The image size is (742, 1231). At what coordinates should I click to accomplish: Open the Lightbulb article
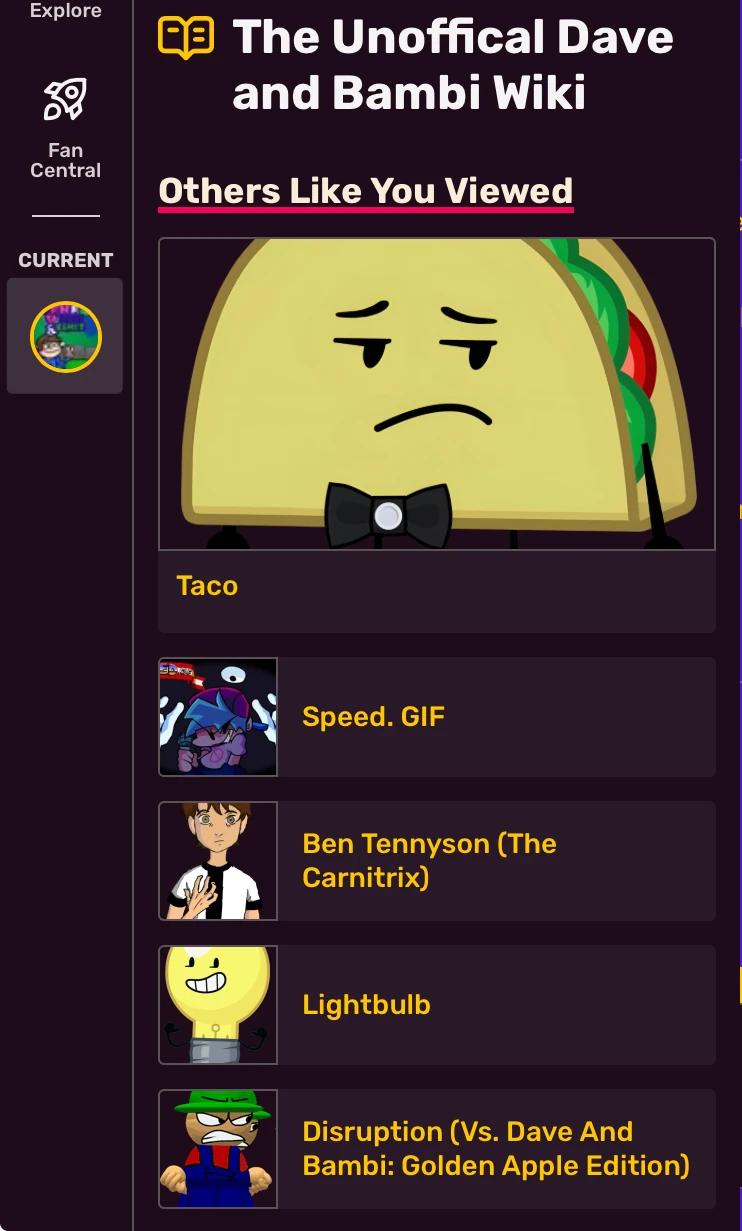pos(366,1004)
